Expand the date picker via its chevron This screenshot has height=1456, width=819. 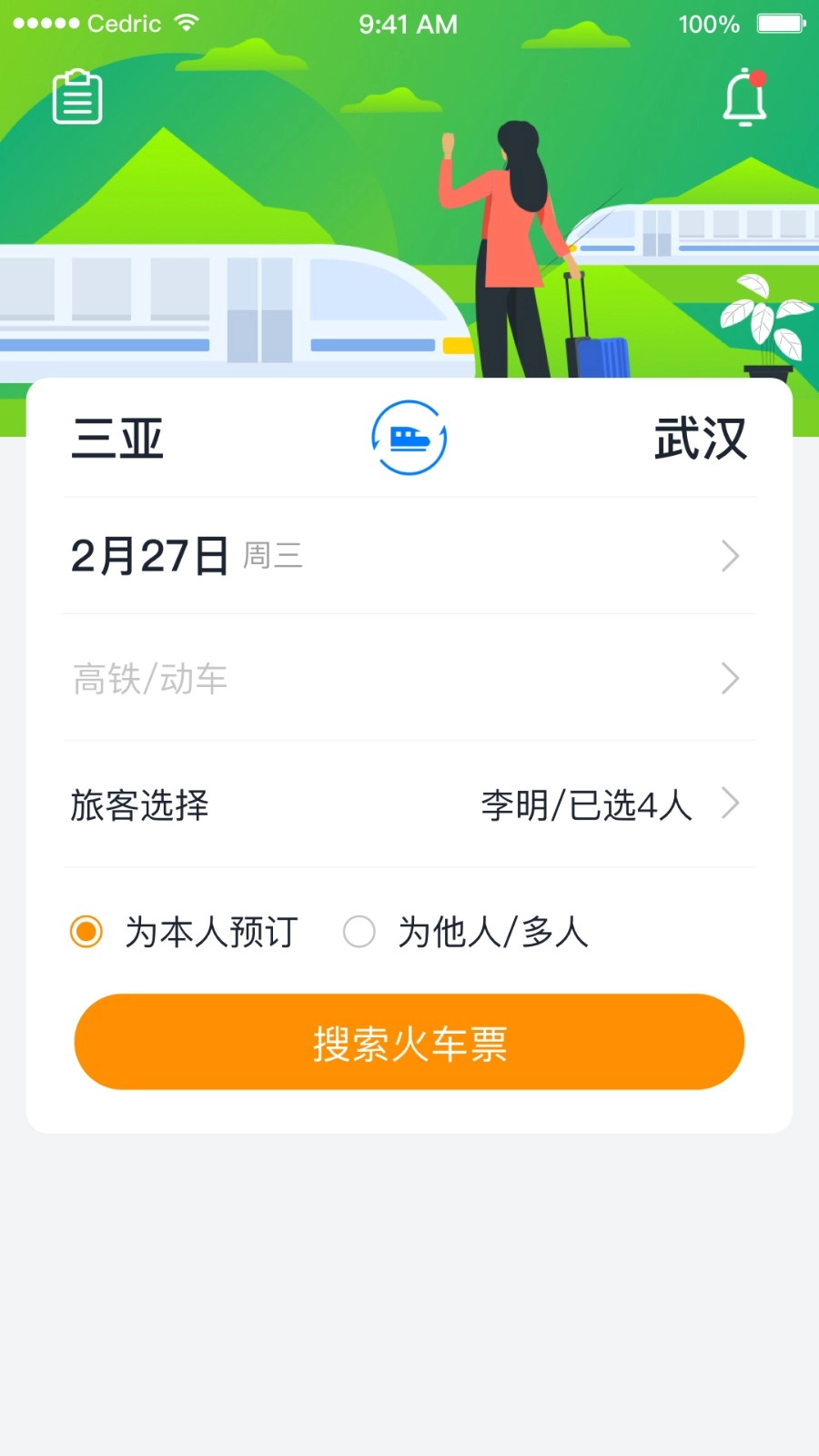click(729, 556)
